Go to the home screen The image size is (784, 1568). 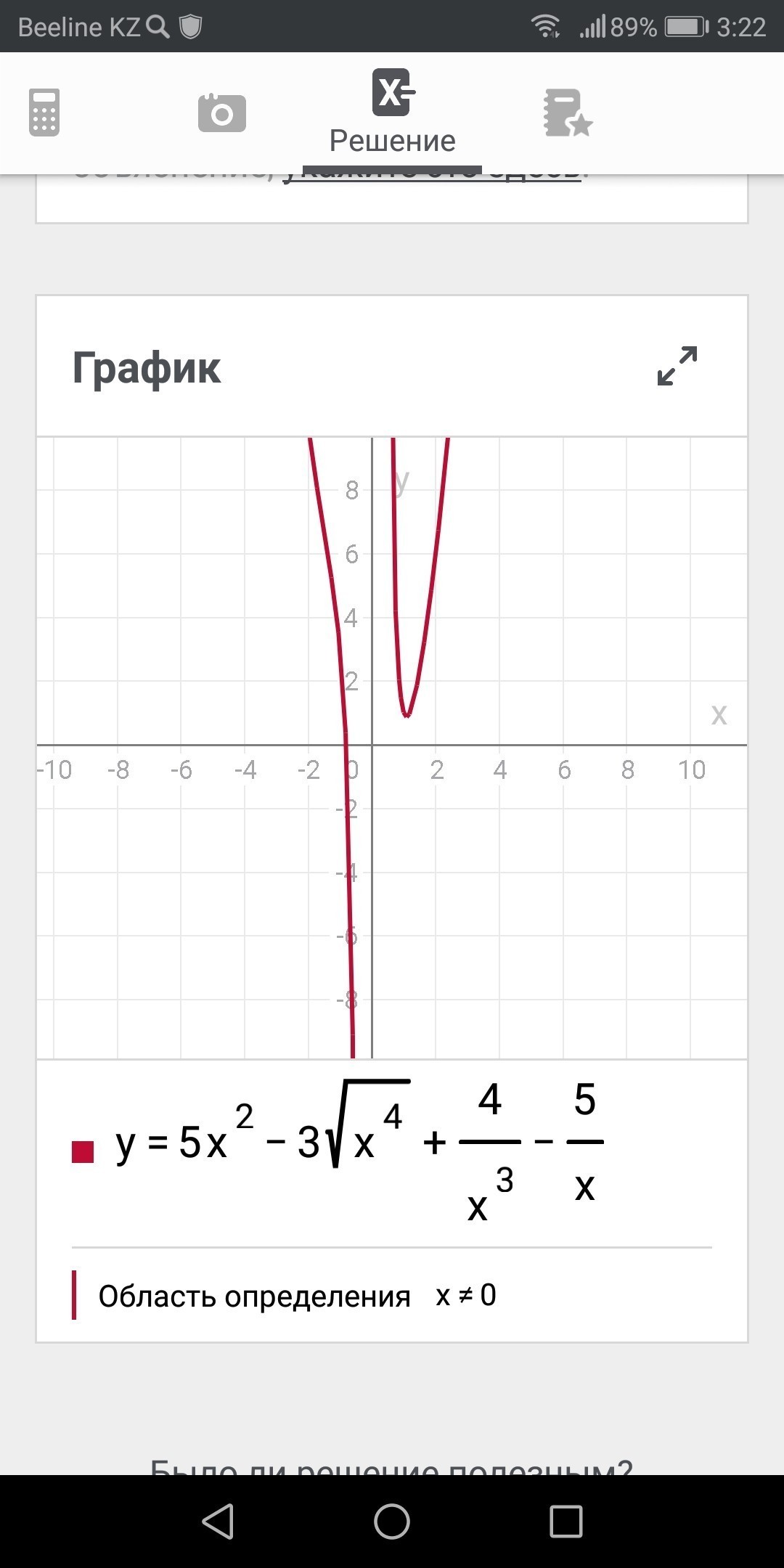(x=392, y=1521)
